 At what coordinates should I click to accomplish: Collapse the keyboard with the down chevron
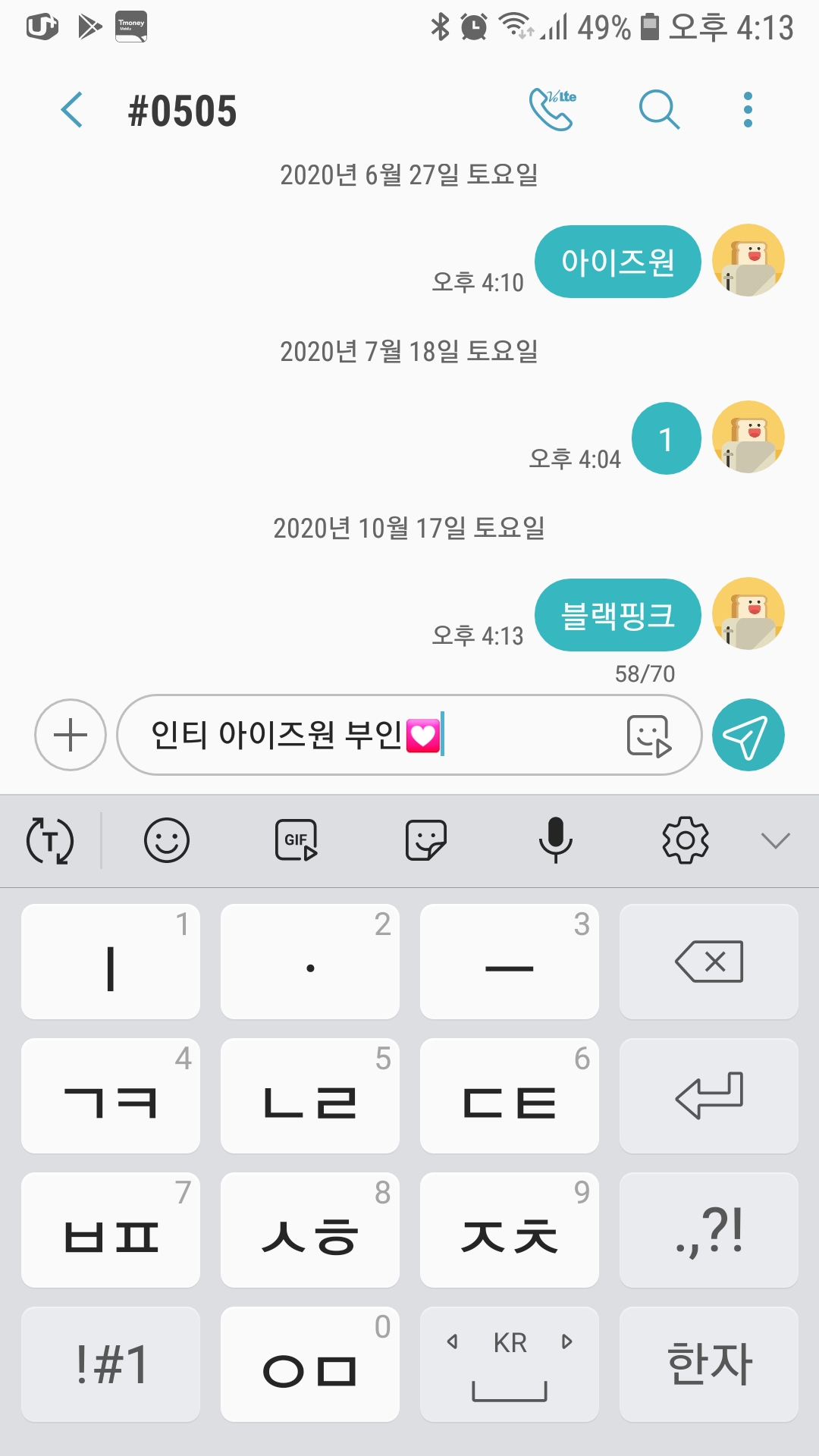tap(773, 840)
